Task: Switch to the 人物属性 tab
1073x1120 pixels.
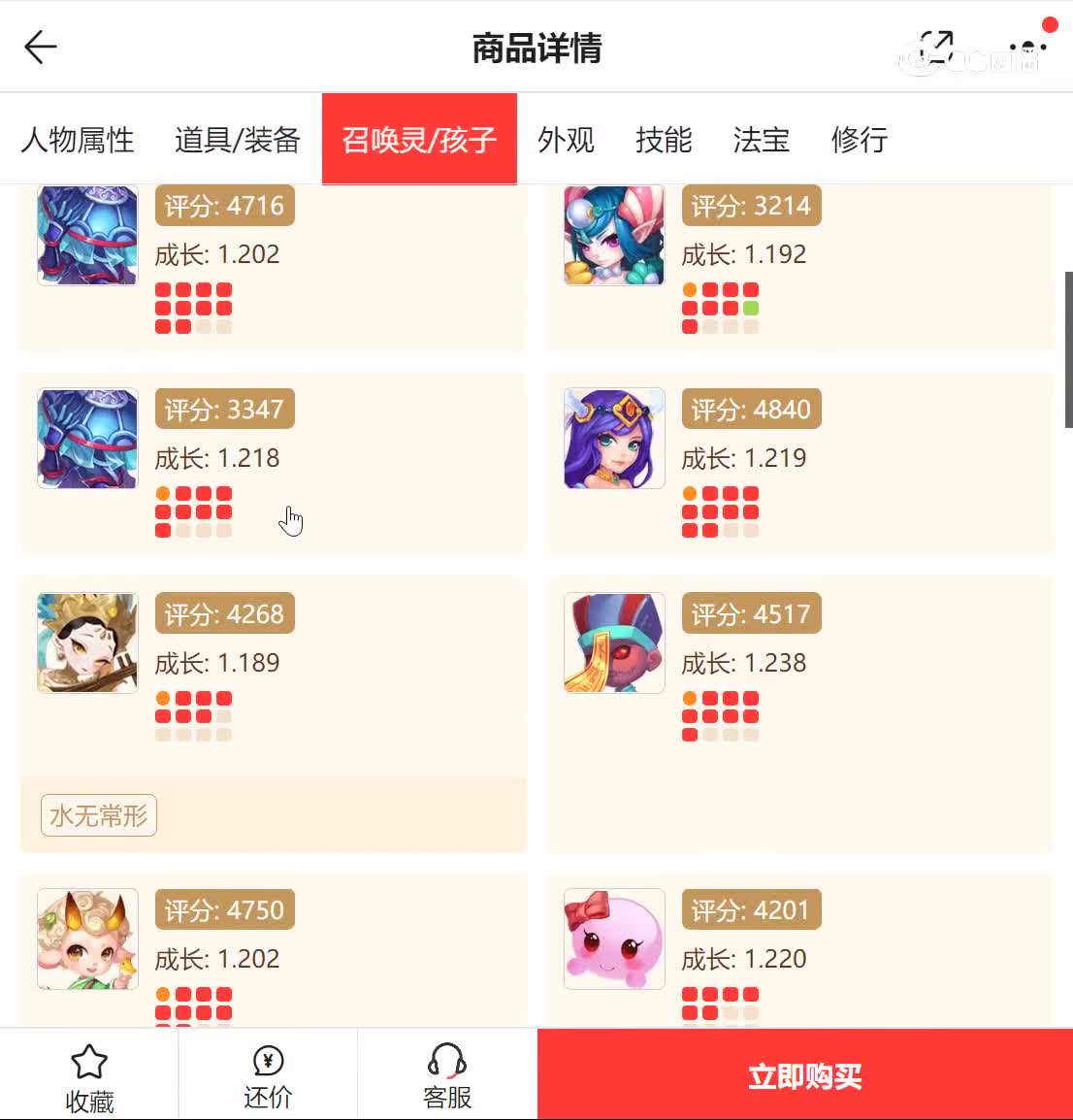Action: [x=78, y=140]
